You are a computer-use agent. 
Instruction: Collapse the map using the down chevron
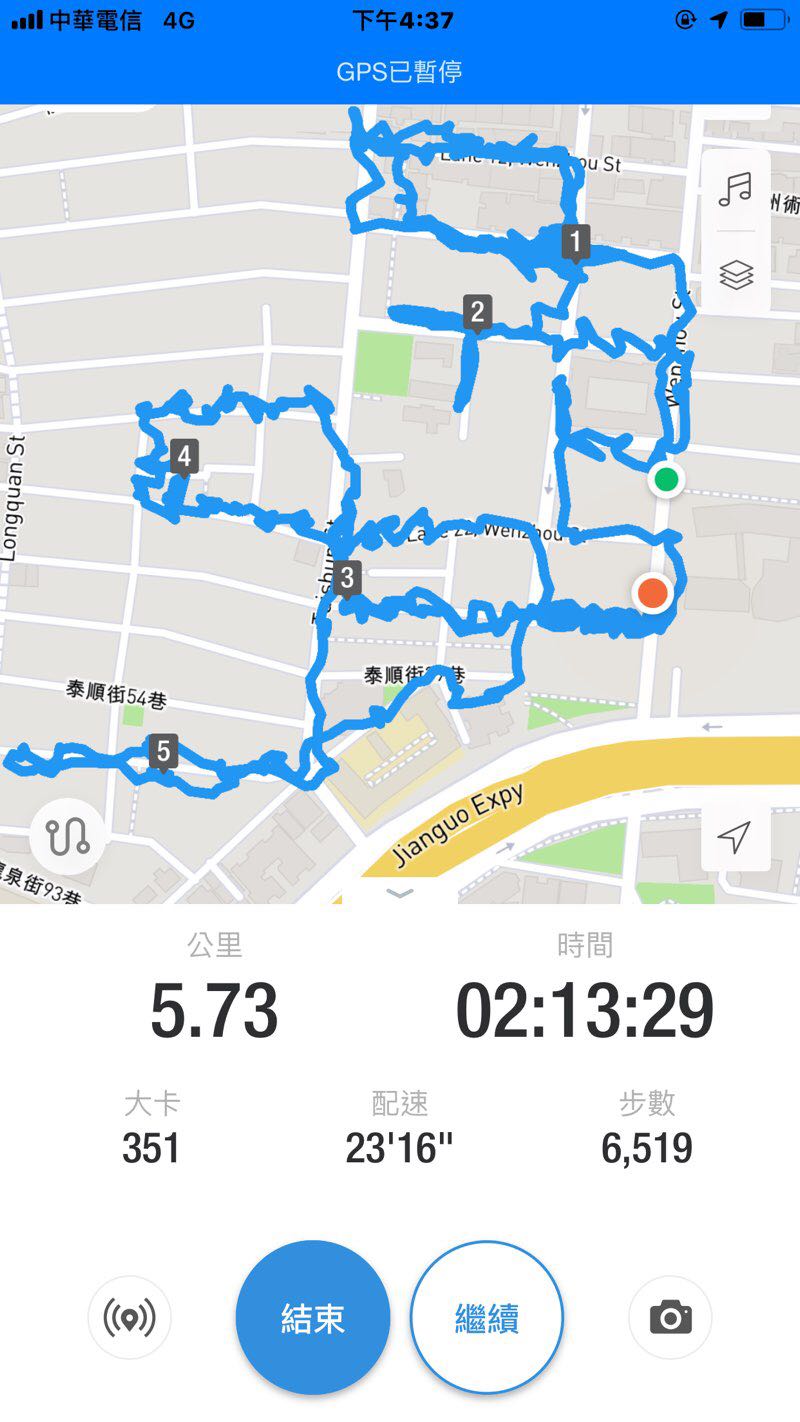tap(400, 892)
